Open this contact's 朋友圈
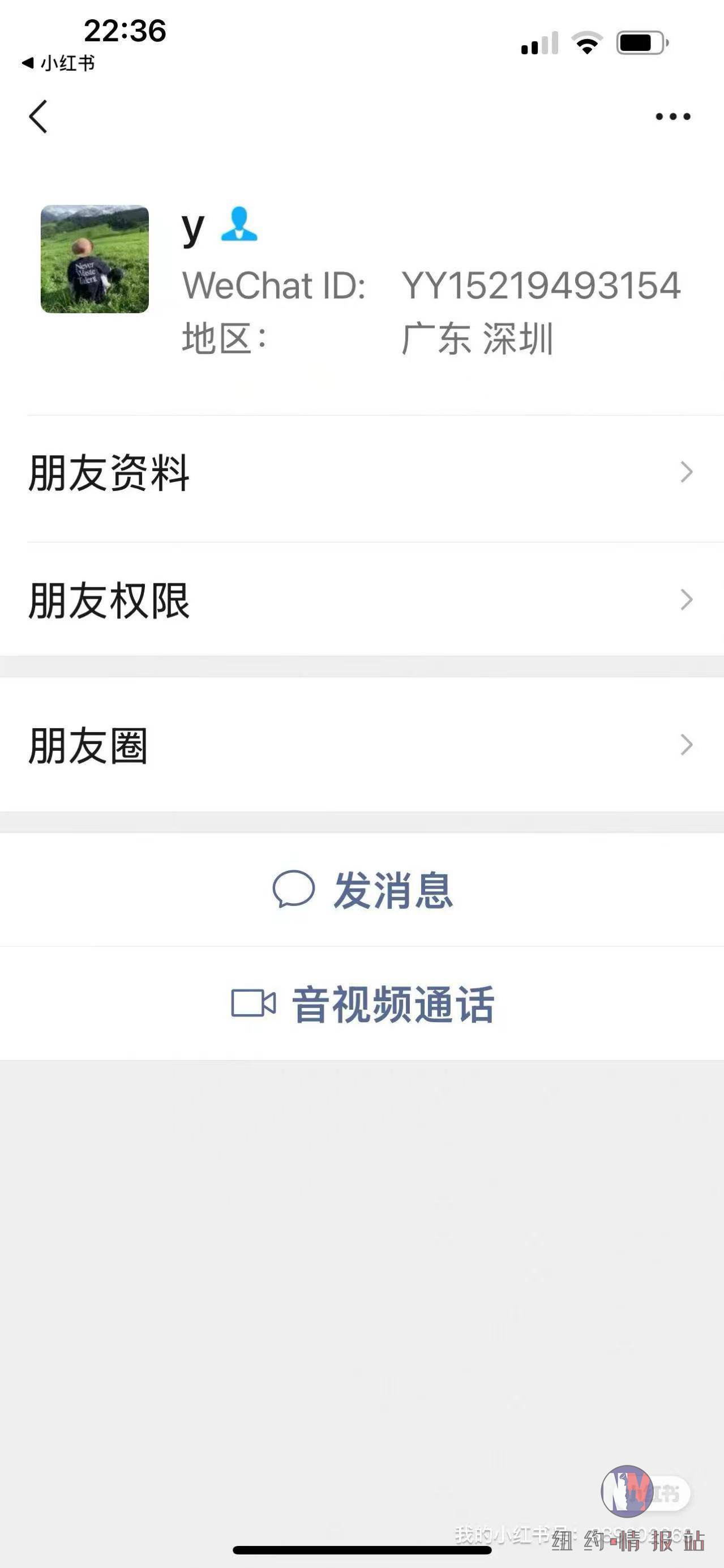The image size is (724, 1568). click(x=362, y=745)
